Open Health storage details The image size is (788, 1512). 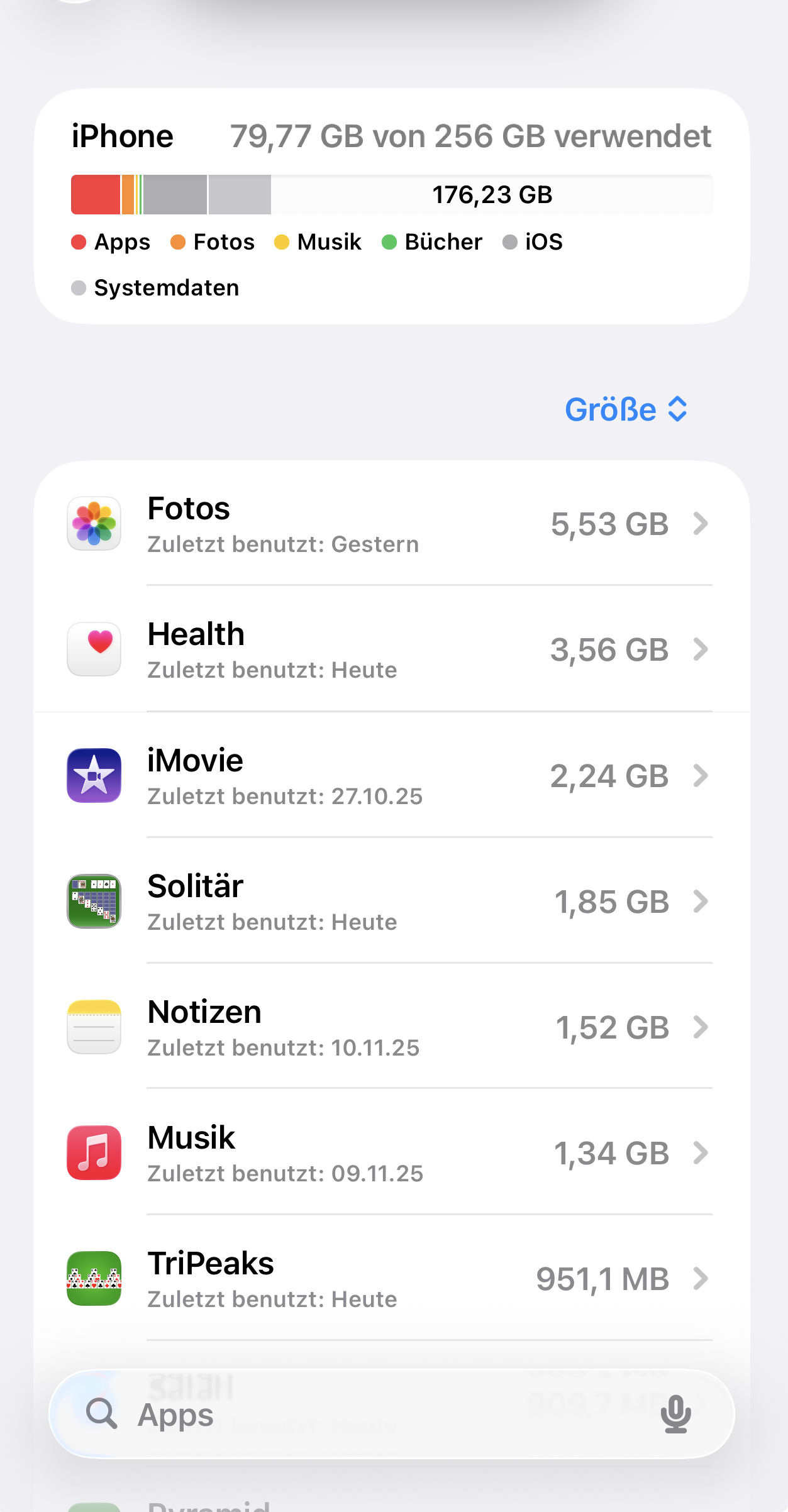390,649
